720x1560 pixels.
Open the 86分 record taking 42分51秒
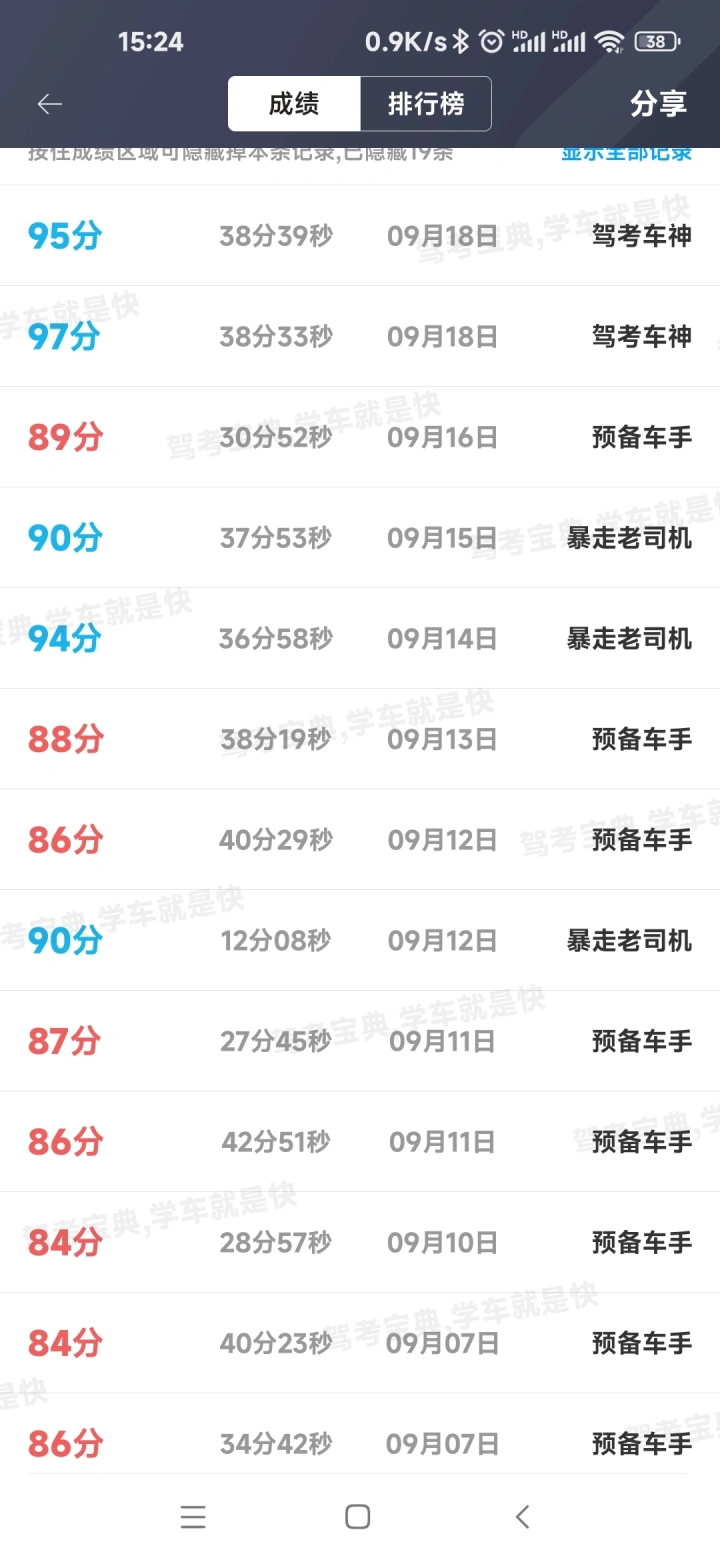(360, 1141)
